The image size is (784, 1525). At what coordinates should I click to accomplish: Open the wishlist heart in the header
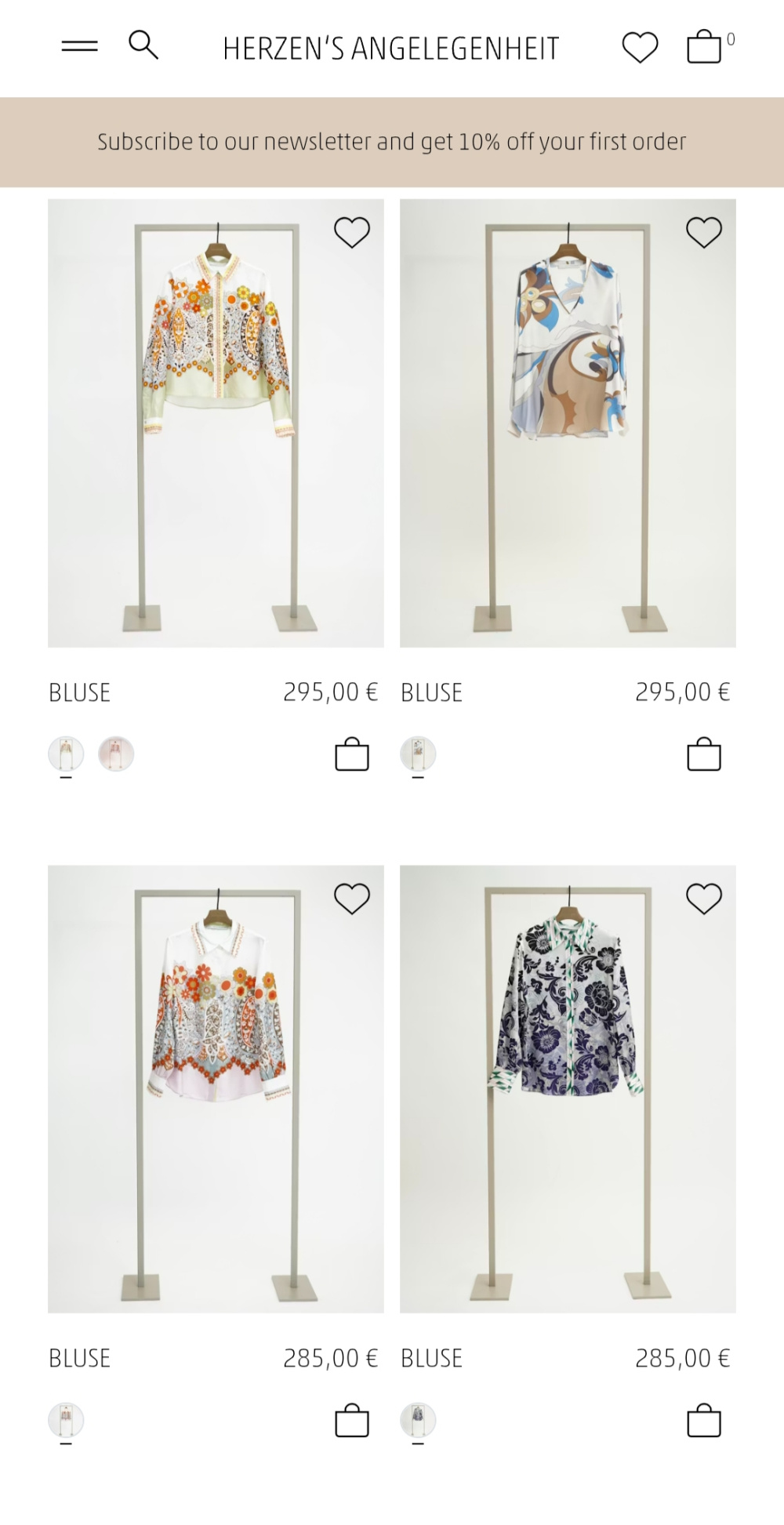640,48
